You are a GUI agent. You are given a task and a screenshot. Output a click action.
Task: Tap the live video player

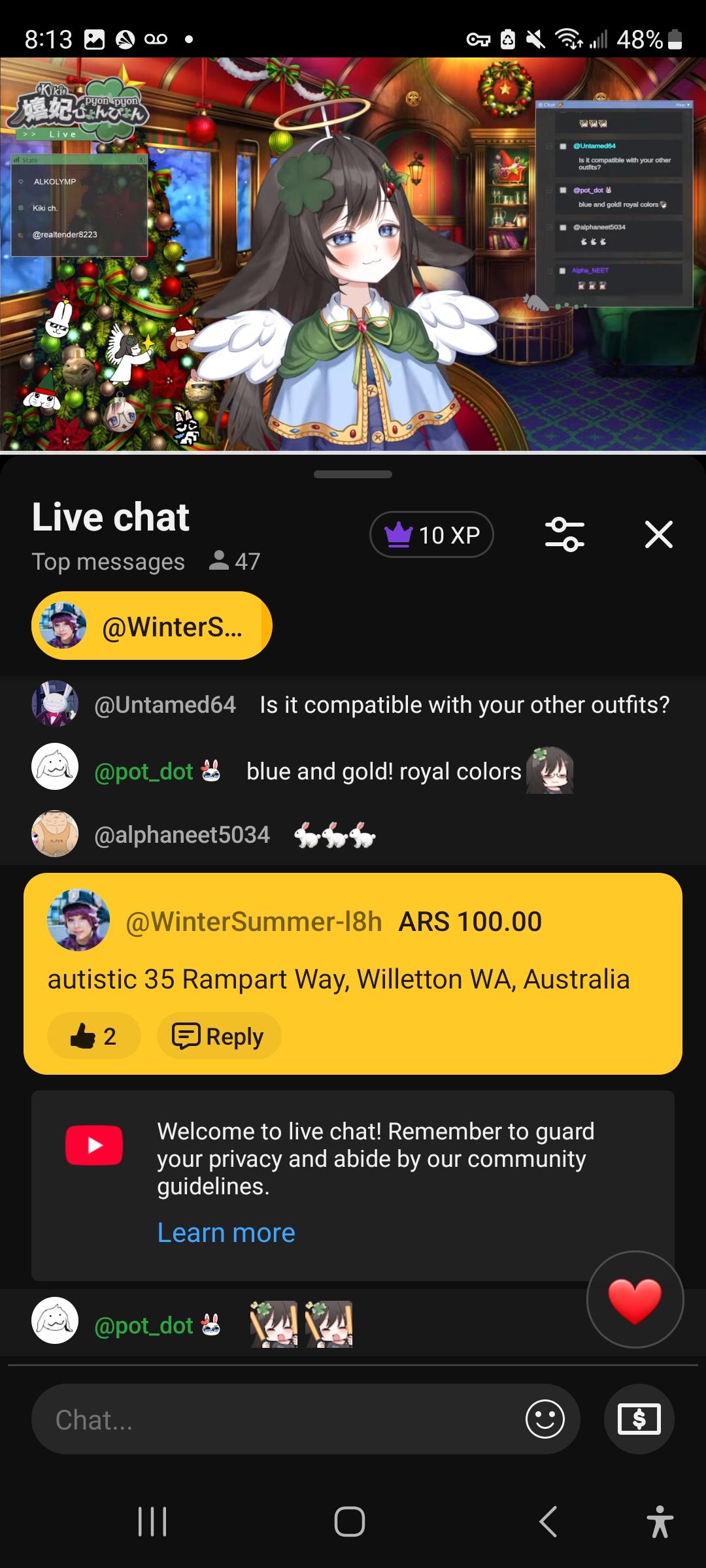click(x=353, y=255)
